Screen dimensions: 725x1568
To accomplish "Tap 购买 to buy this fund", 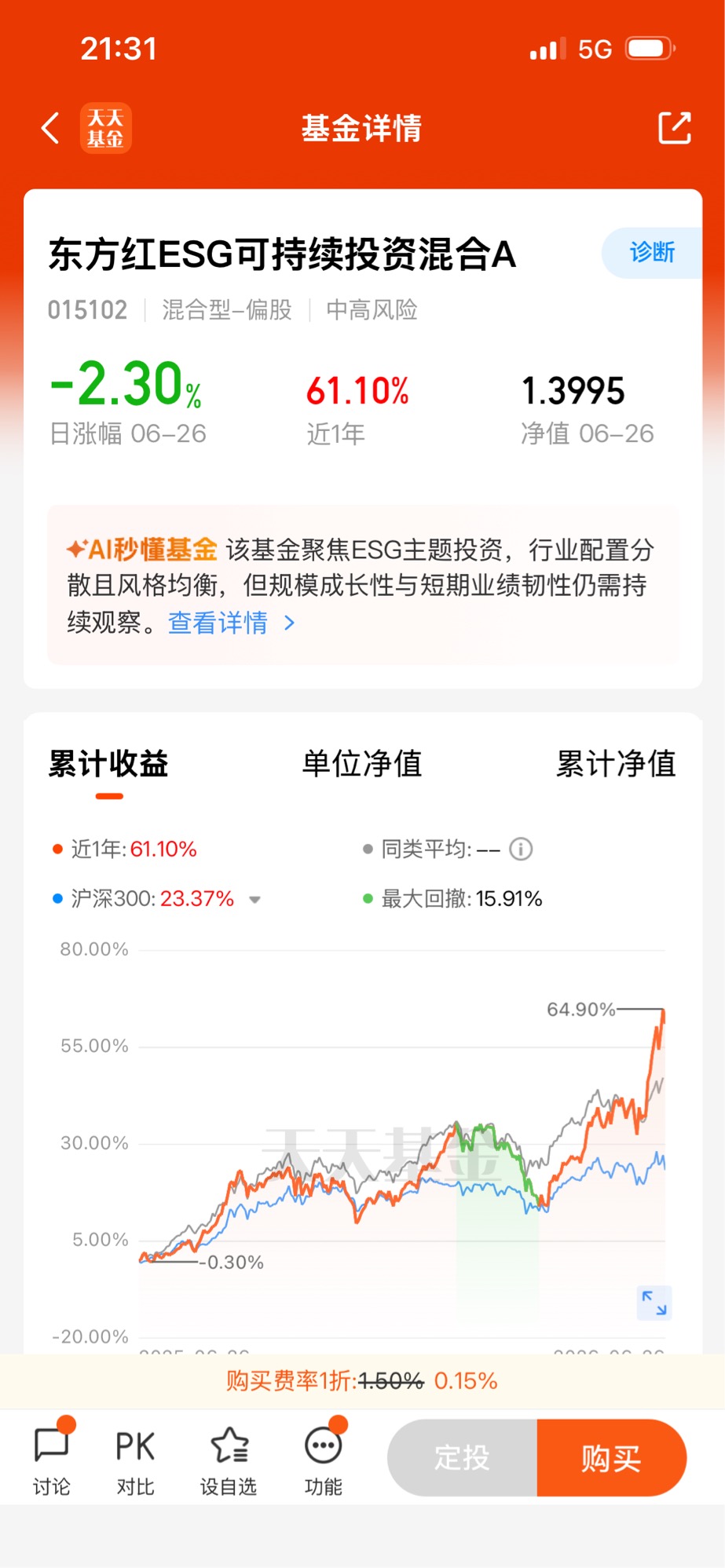I will pyautogui.click(x=612, y=1458).
